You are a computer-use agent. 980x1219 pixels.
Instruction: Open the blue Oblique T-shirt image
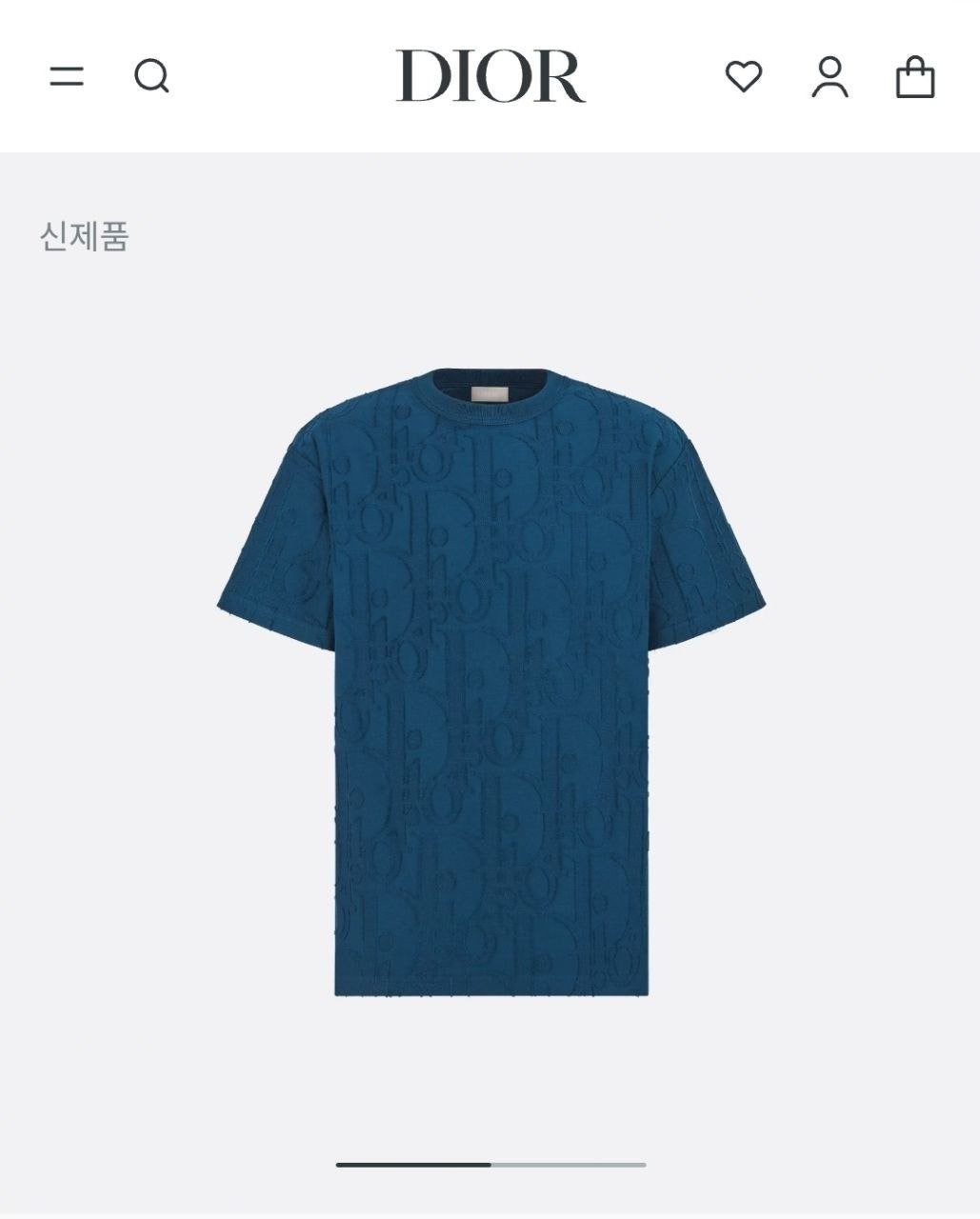click(x=490, y=681)
